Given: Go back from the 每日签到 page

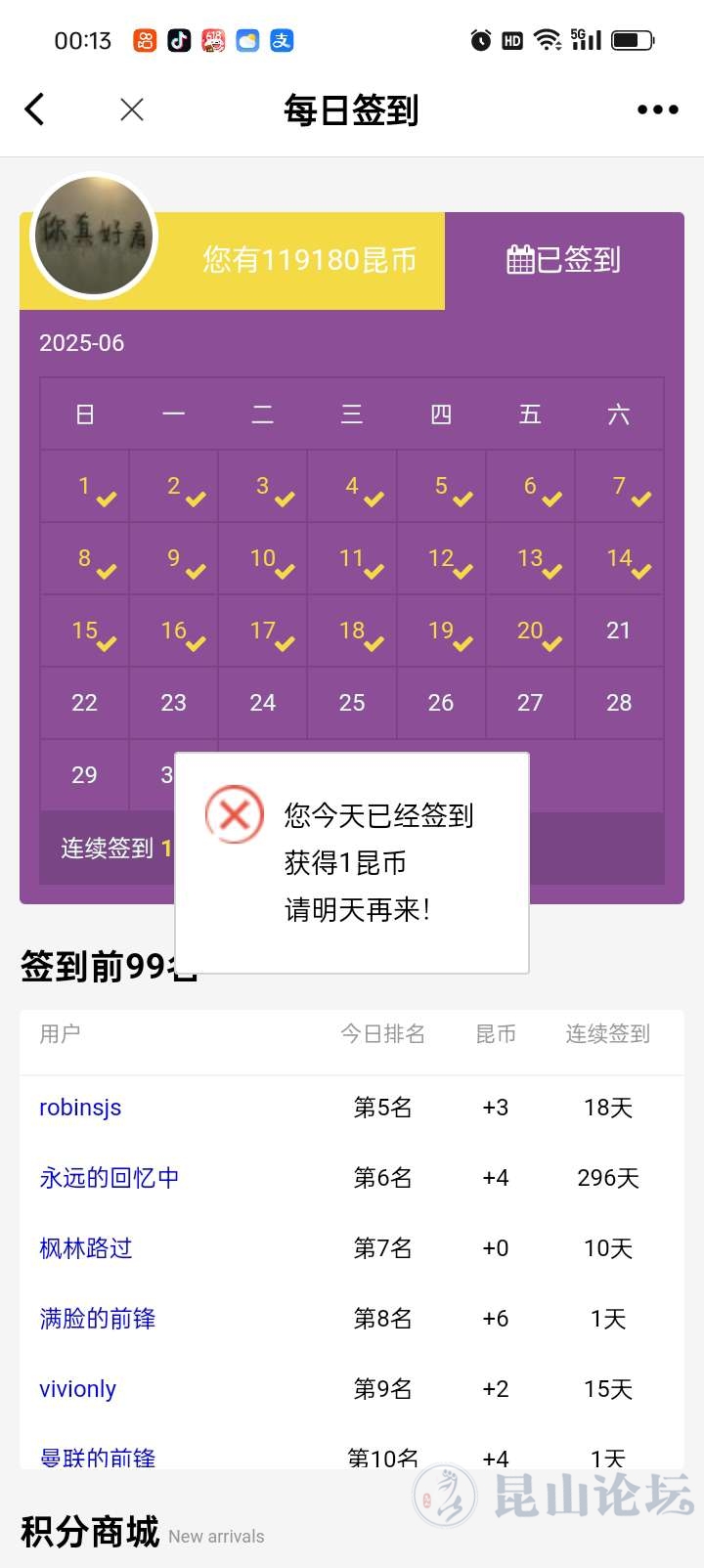Looking at the screenshot, I should tap(35, 109).
